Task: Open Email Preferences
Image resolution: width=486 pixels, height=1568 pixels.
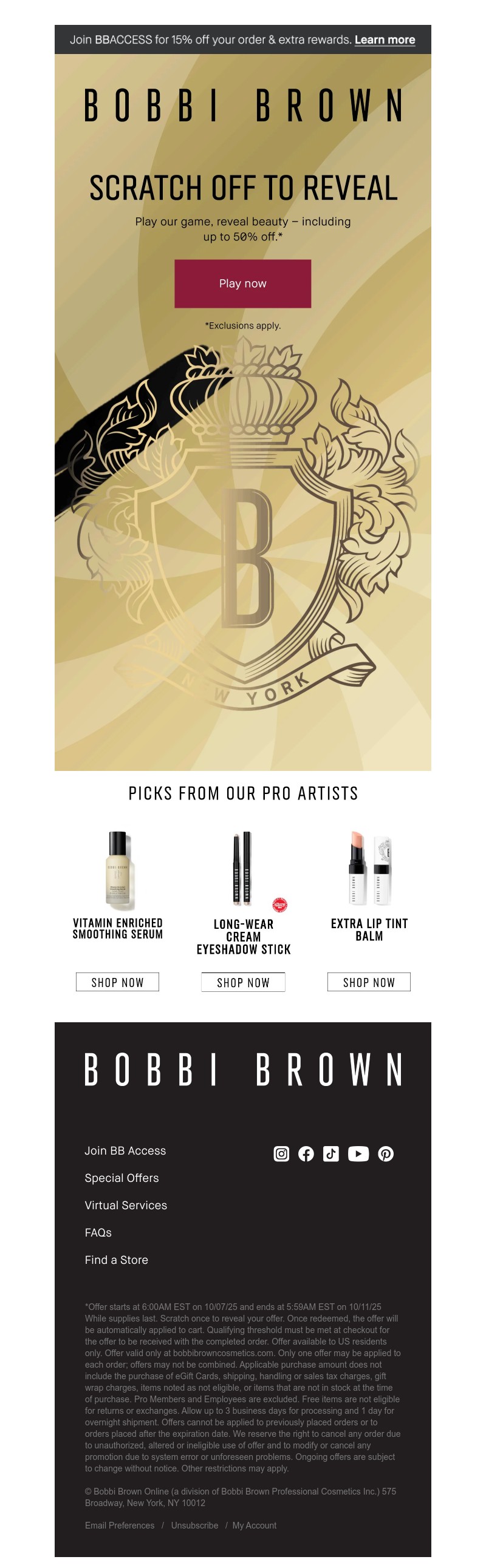Action: click(x=119, y=1525)
